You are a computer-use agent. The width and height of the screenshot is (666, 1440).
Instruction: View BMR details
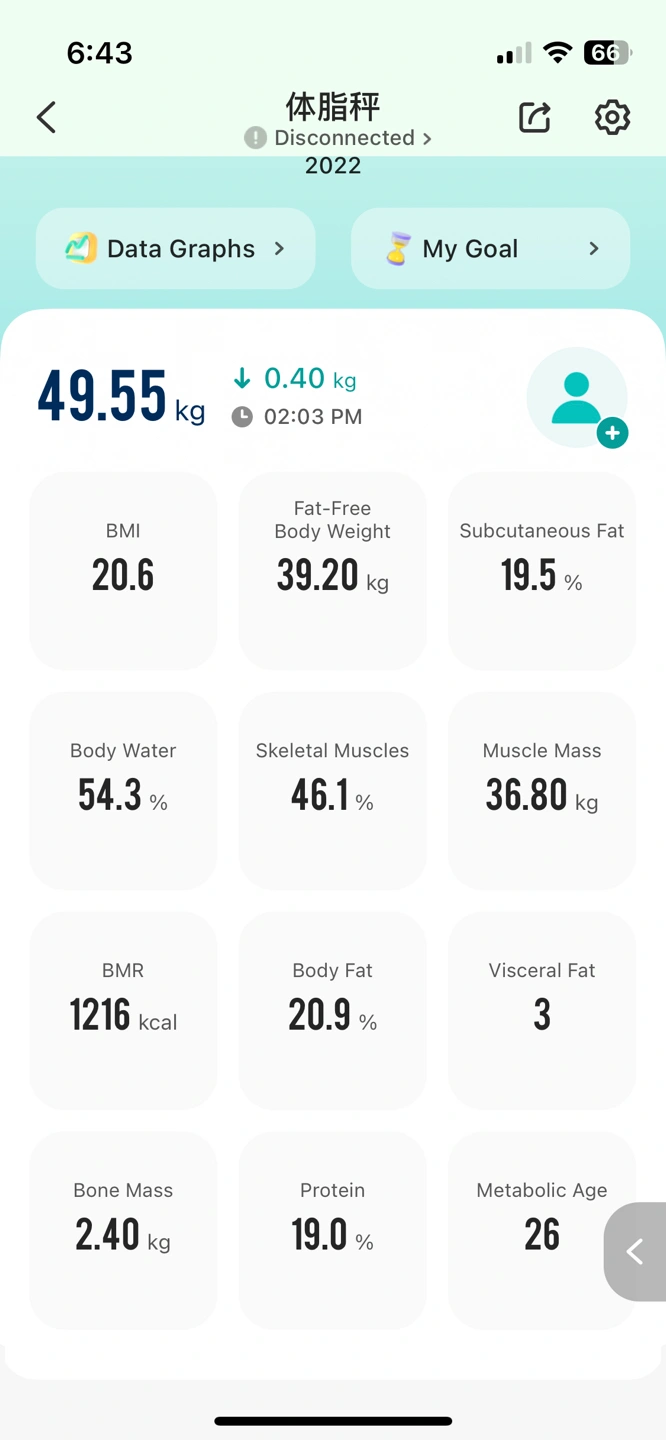123,1010
